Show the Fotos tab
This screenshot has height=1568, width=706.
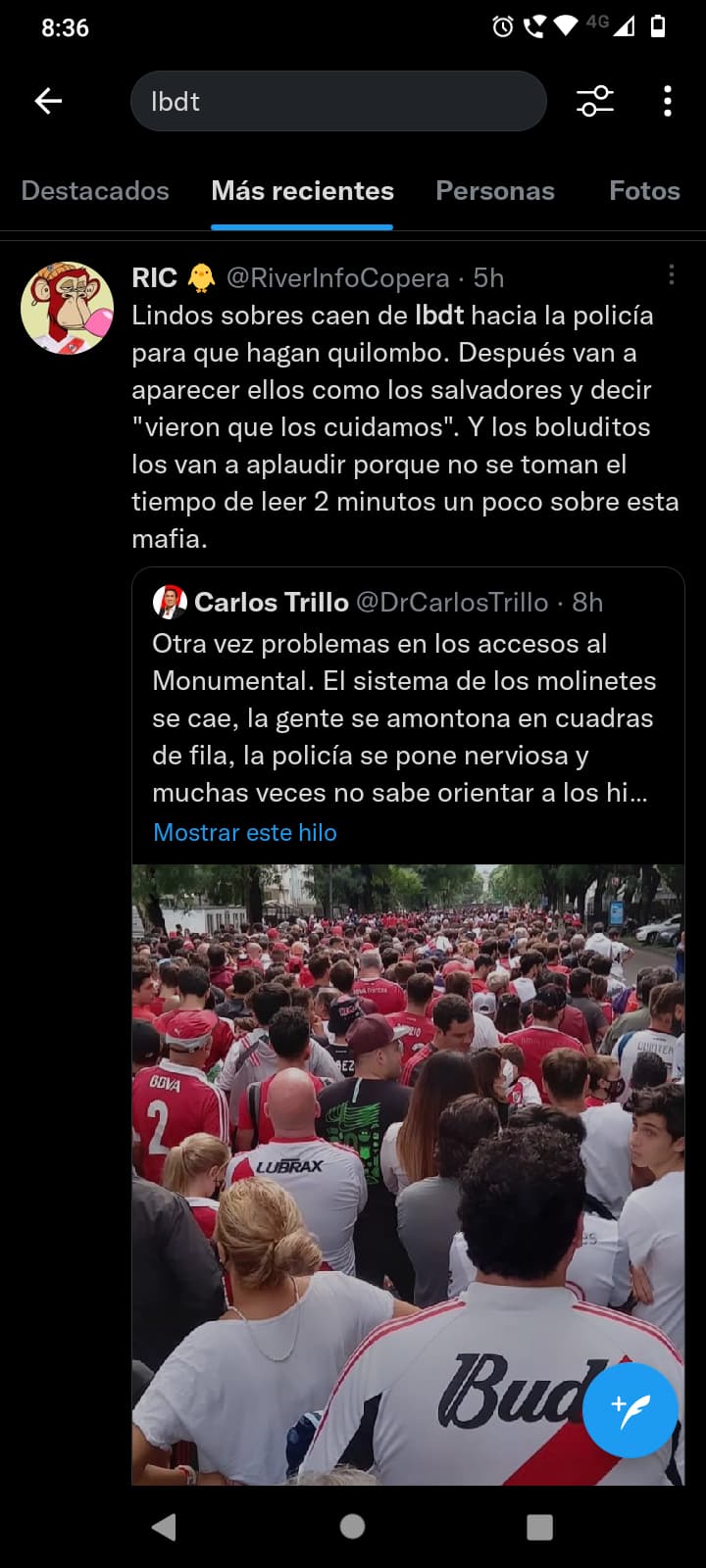644,191
